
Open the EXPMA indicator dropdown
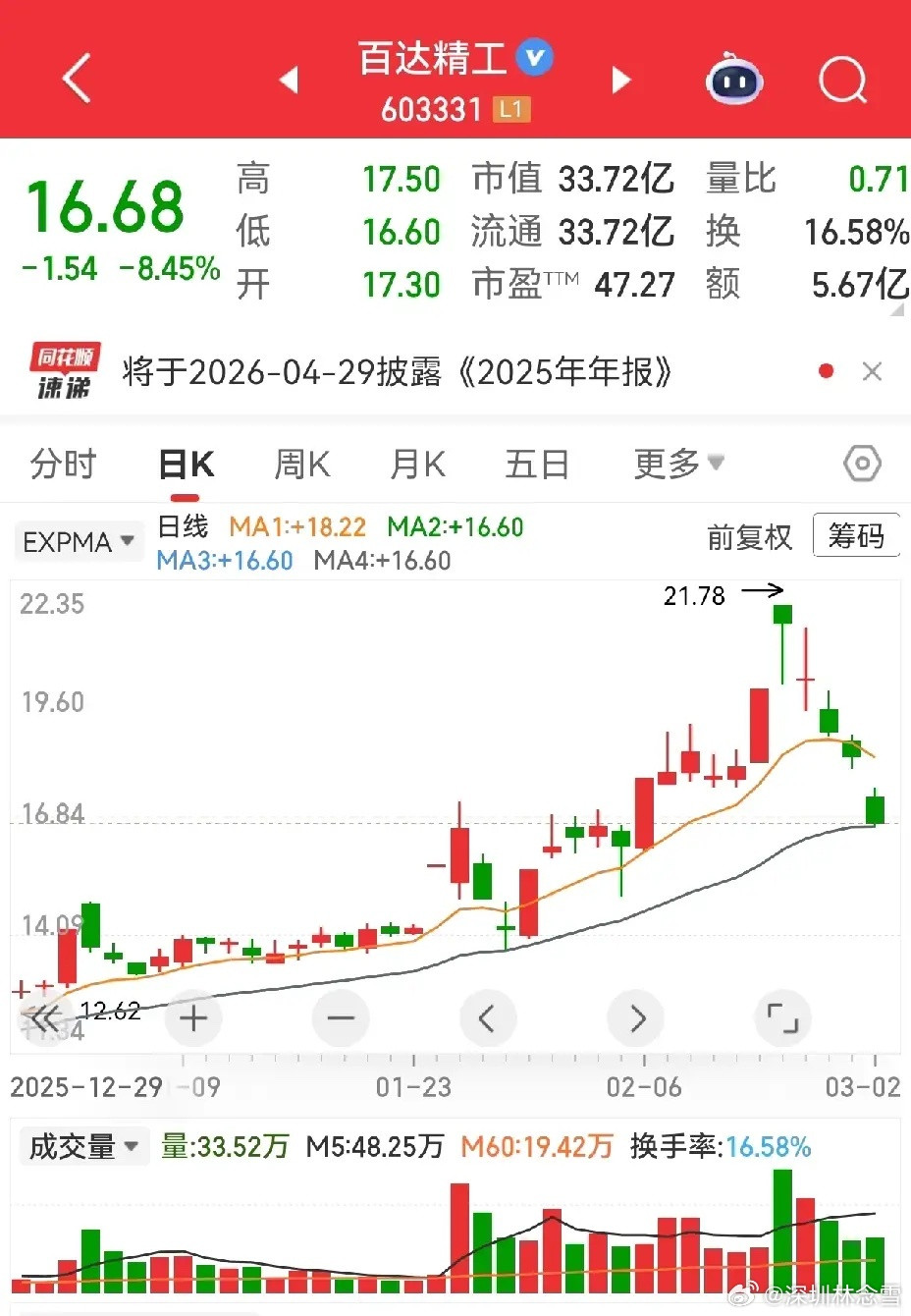[79, 541]
